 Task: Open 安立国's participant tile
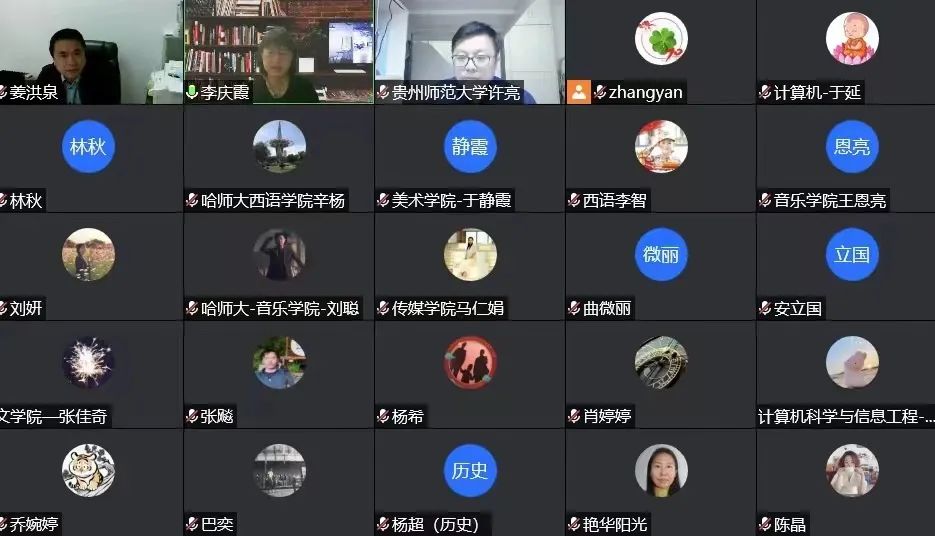pyautogui.click(x=851, y=265)
